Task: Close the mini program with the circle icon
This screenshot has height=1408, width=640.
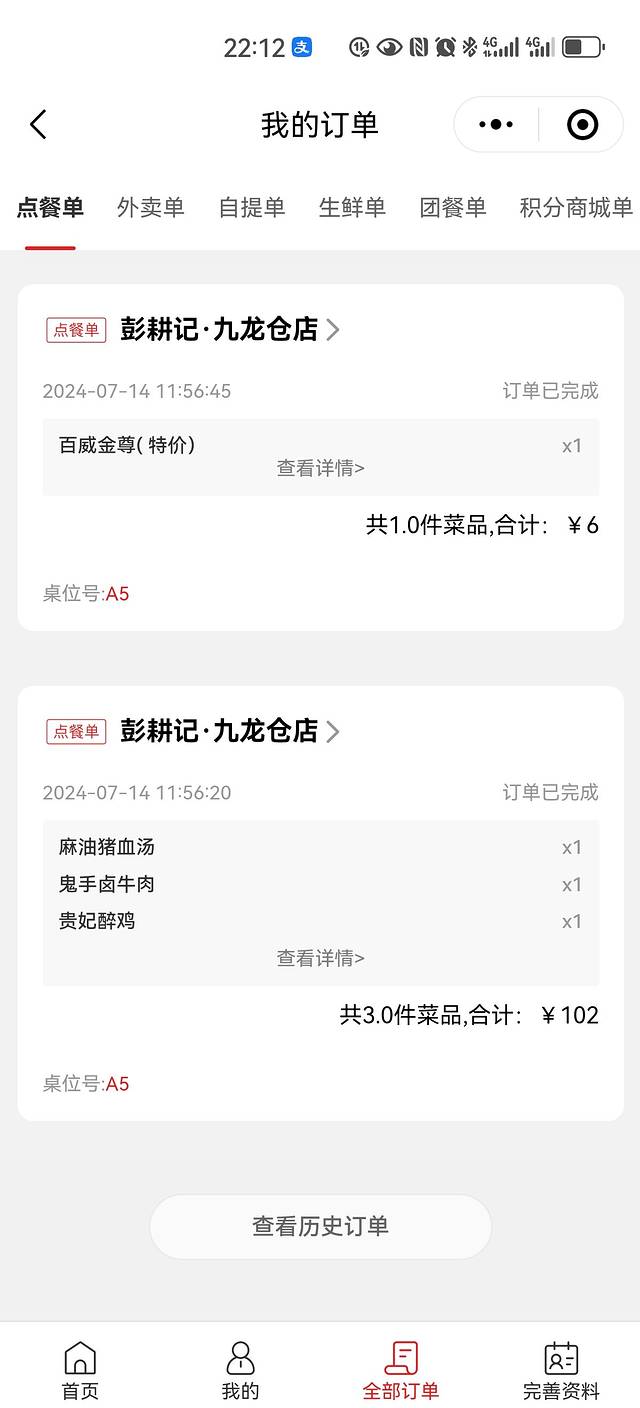Action: (x=582, y=125)
